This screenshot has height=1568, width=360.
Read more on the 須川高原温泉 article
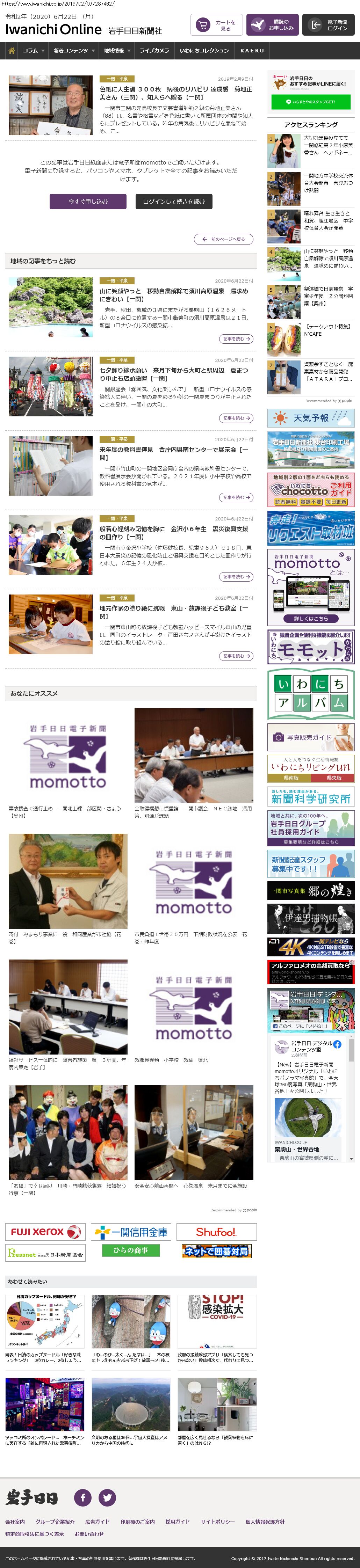point(236,339)
